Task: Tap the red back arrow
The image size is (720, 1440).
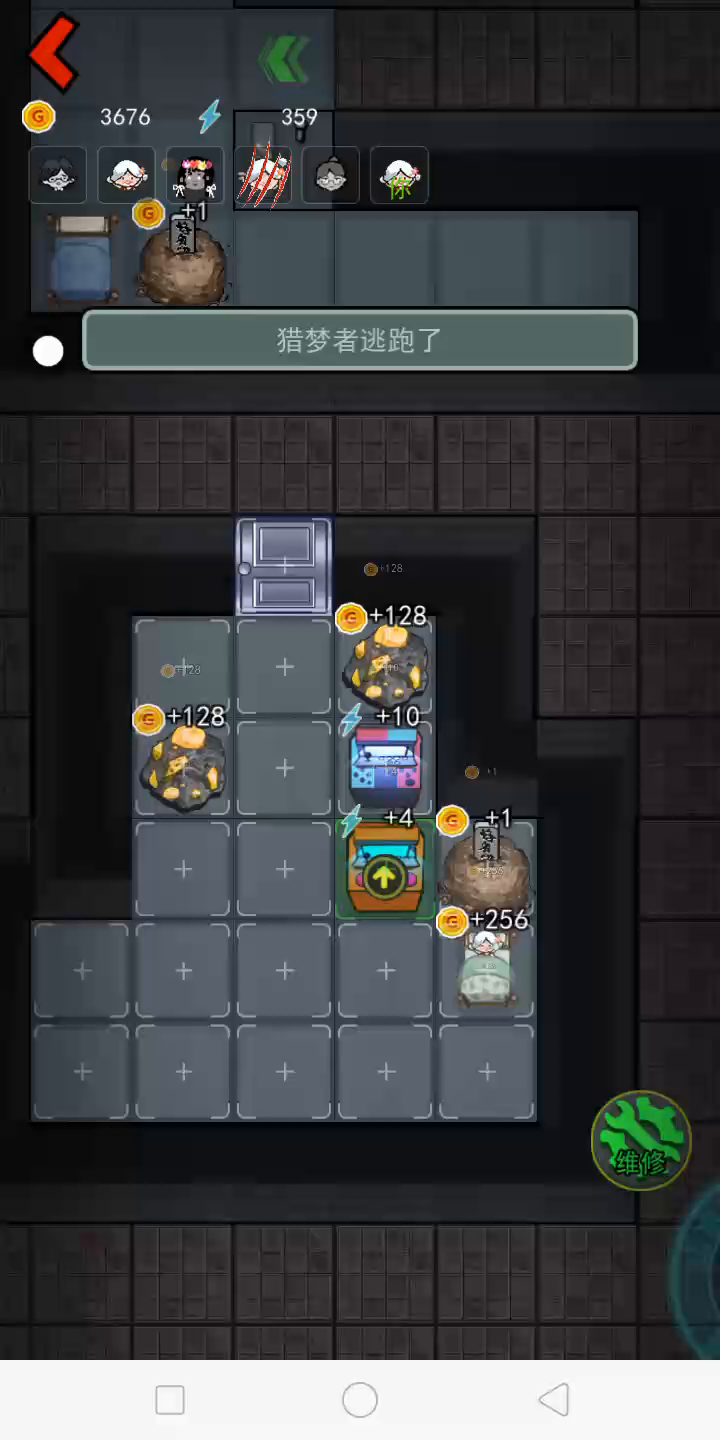Action: pos(53,54)
